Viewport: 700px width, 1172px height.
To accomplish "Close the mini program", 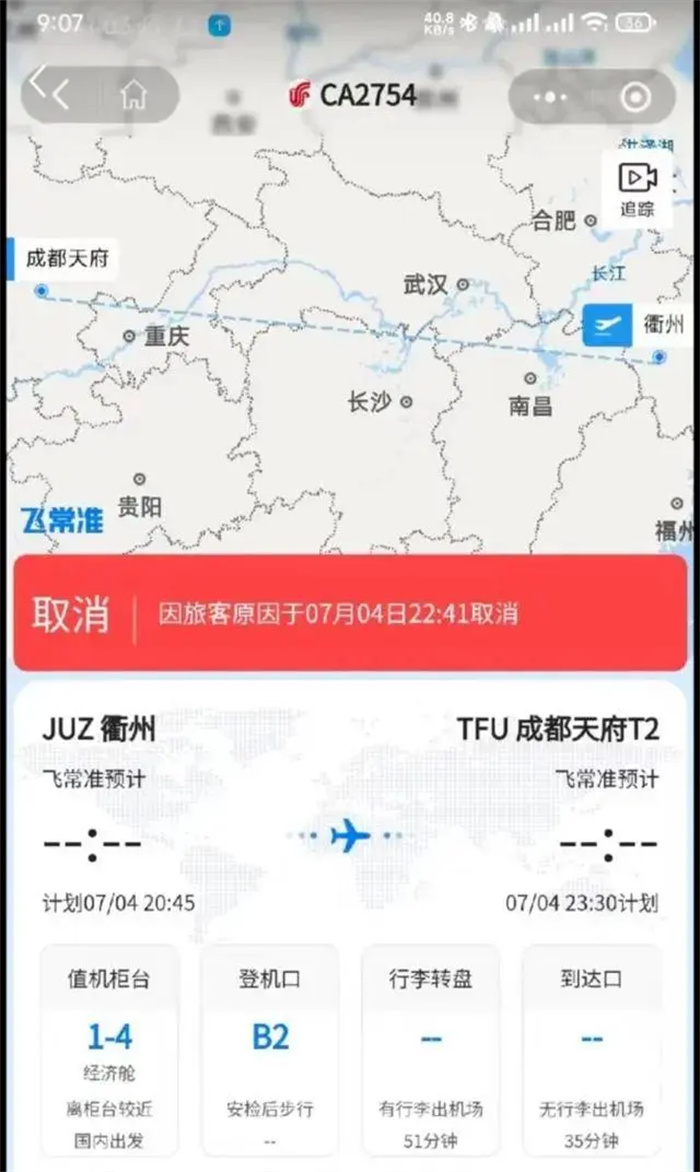I will point(635,97).
